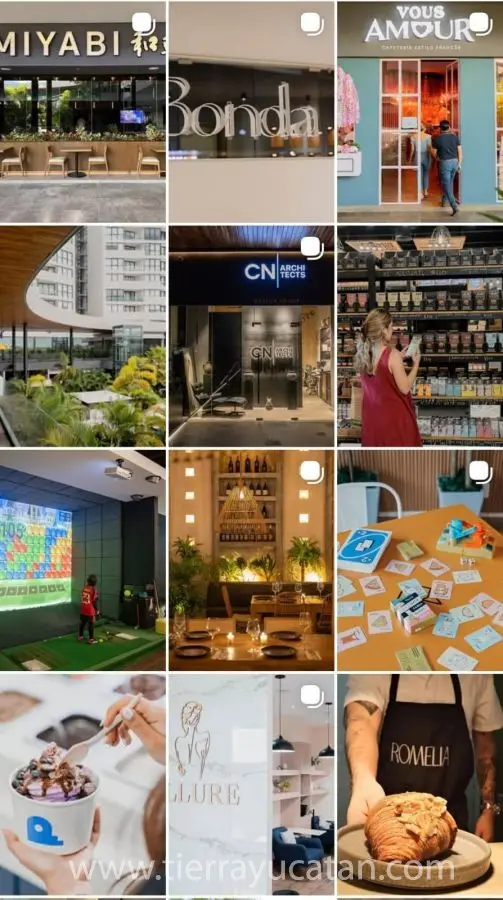Open the CN Architects office post
Screen dimensions: 503x900
coord(251,336)
